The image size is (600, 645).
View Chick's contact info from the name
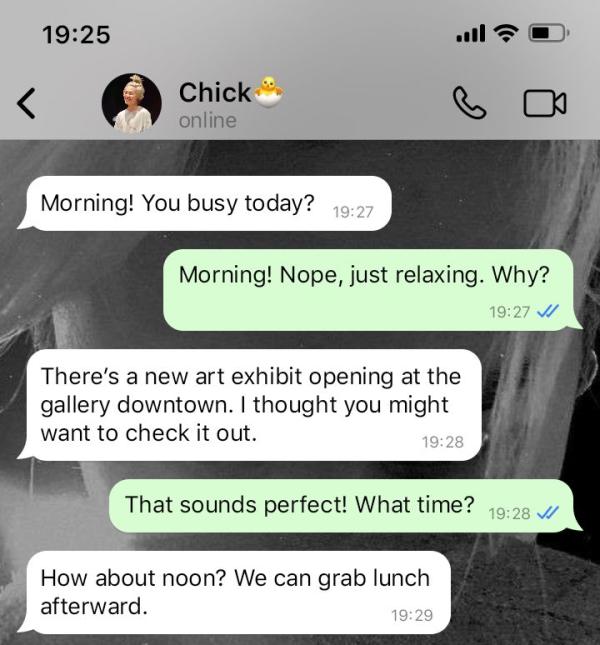tap(215, 93)
